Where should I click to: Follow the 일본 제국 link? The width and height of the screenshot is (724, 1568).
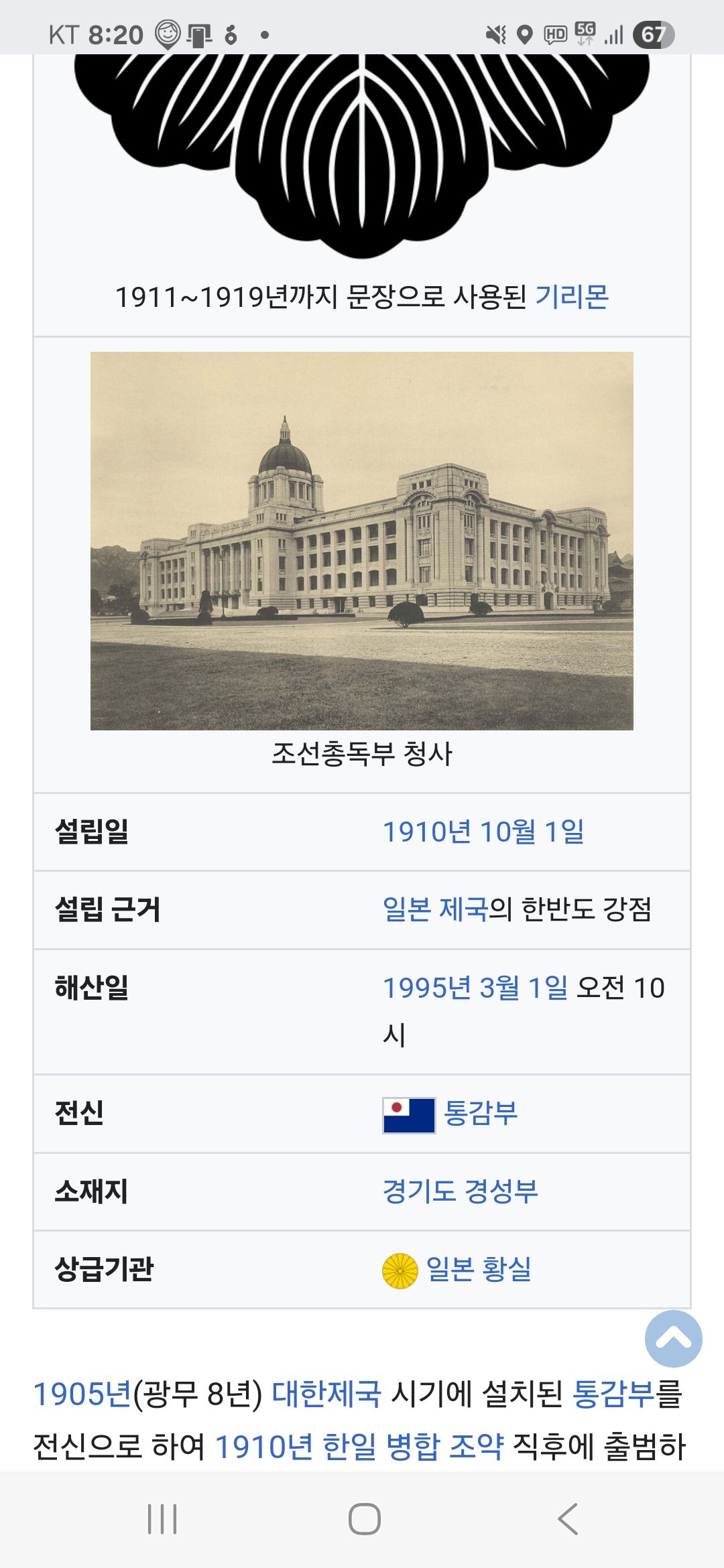point(435,909)
